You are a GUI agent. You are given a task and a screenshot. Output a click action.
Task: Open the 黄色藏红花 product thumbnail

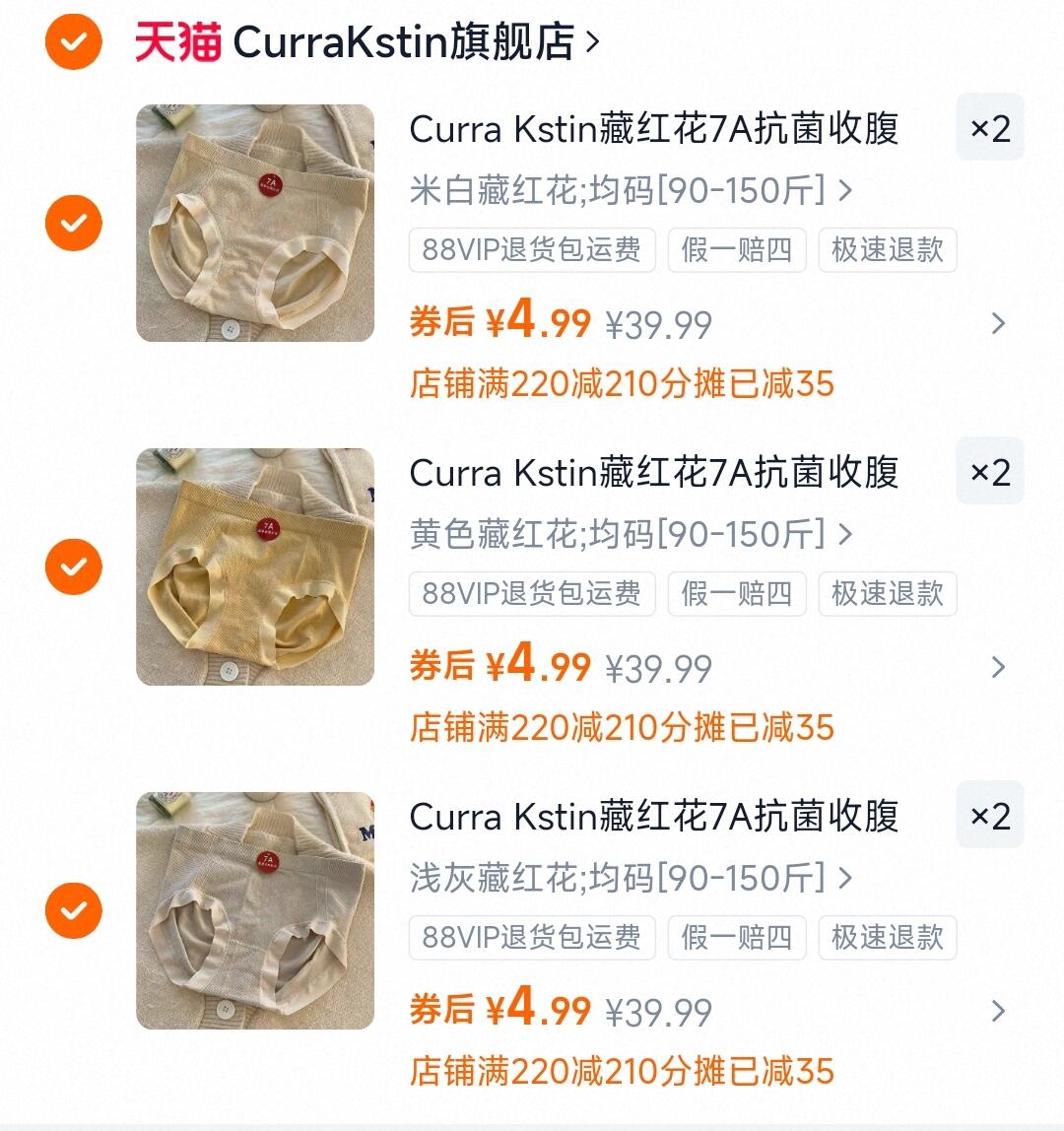point(253,568)
